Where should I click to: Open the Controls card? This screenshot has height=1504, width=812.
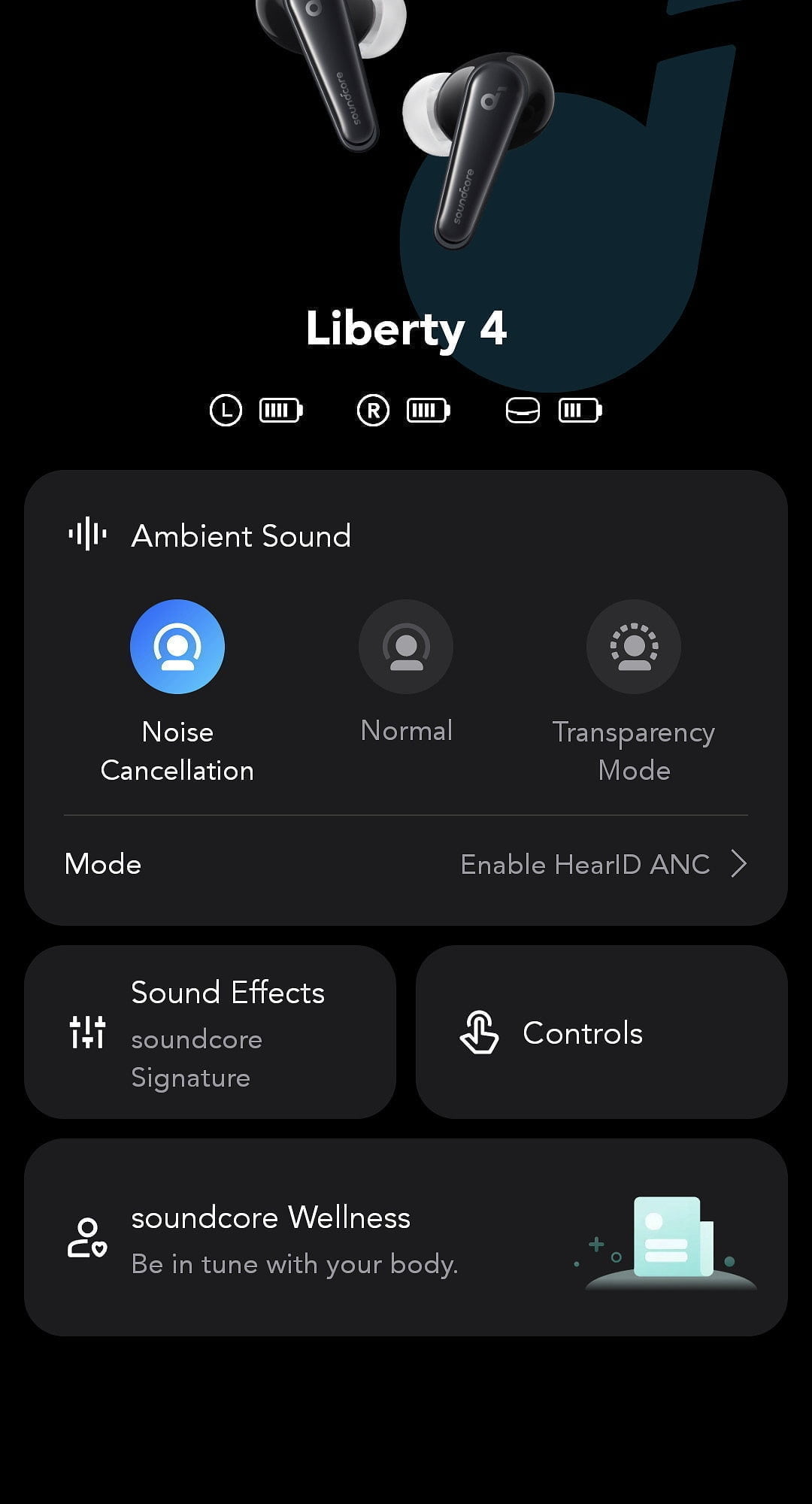[601, 1032]
